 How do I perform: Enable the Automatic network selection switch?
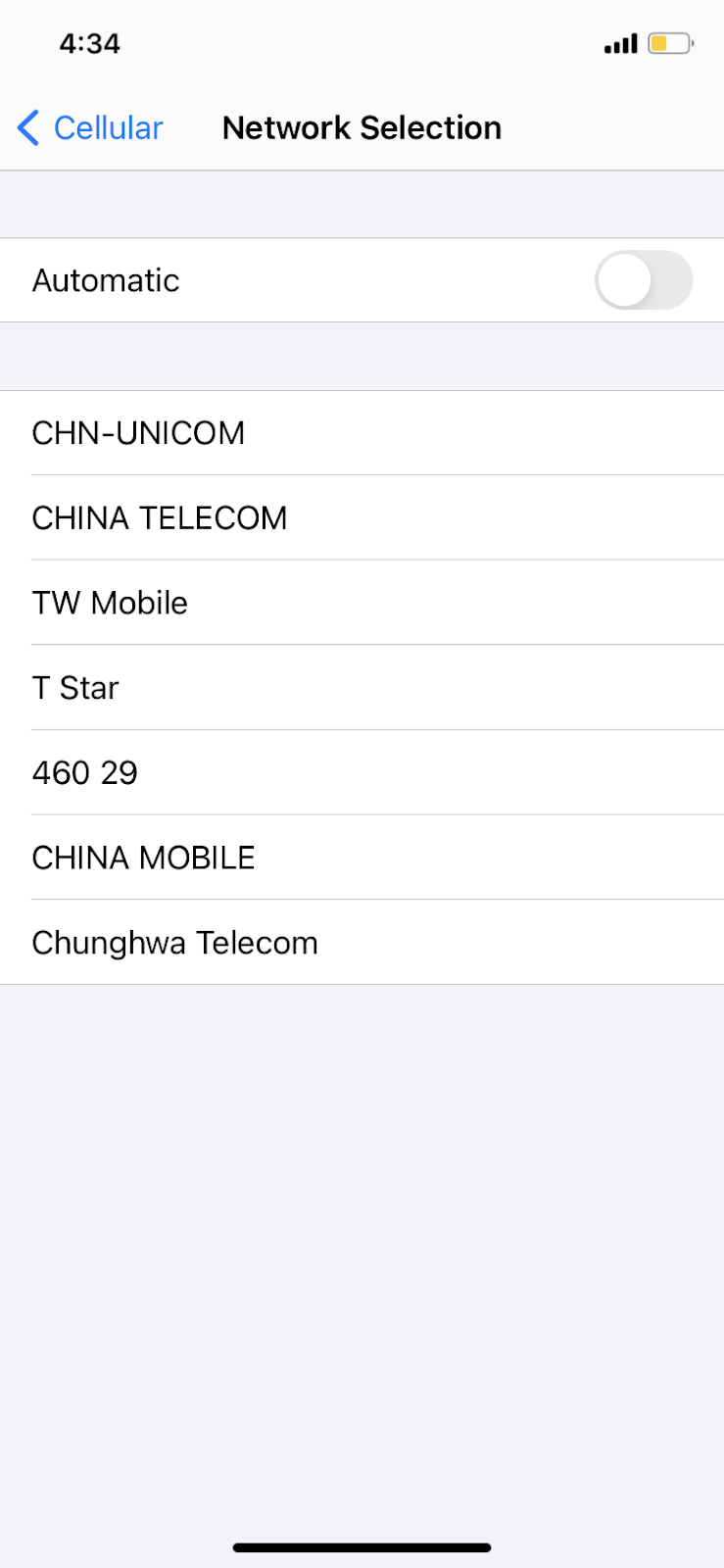coord(644,280)
